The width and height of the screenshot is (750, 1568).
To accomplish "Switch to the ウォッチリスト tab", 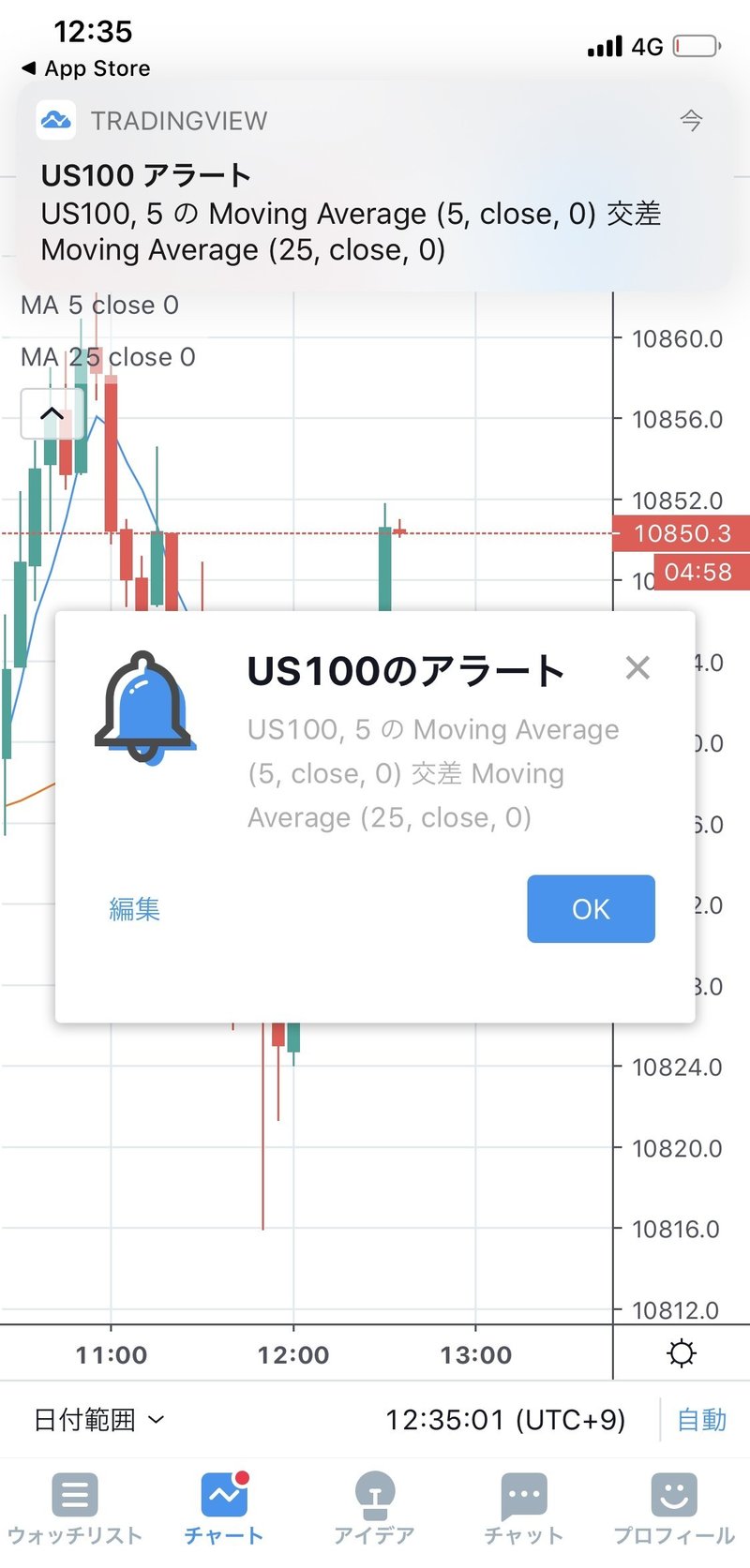I will pos(75,1508).
